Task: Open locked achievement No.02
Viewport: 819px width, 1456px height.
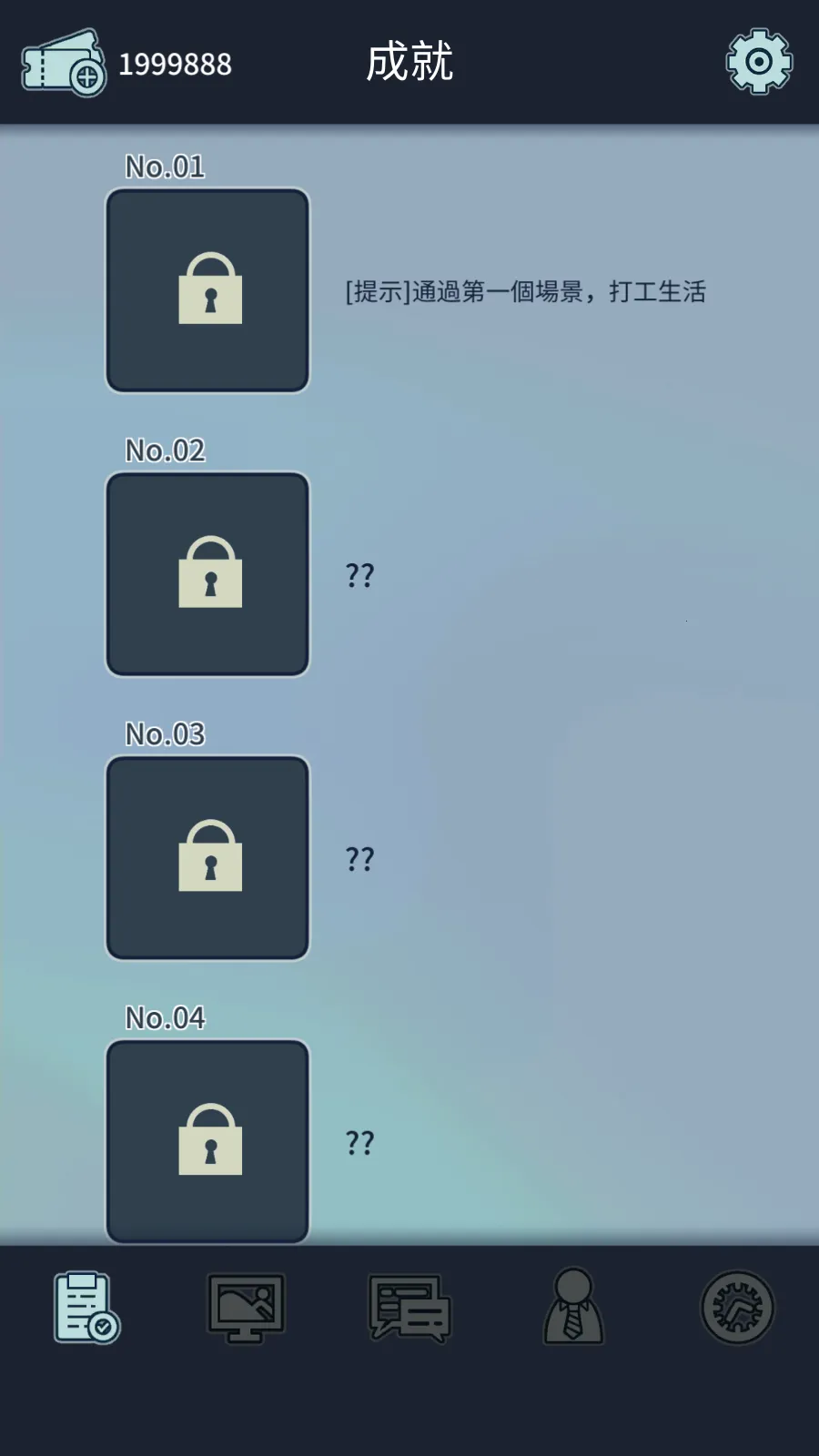Action: (207, 574)
